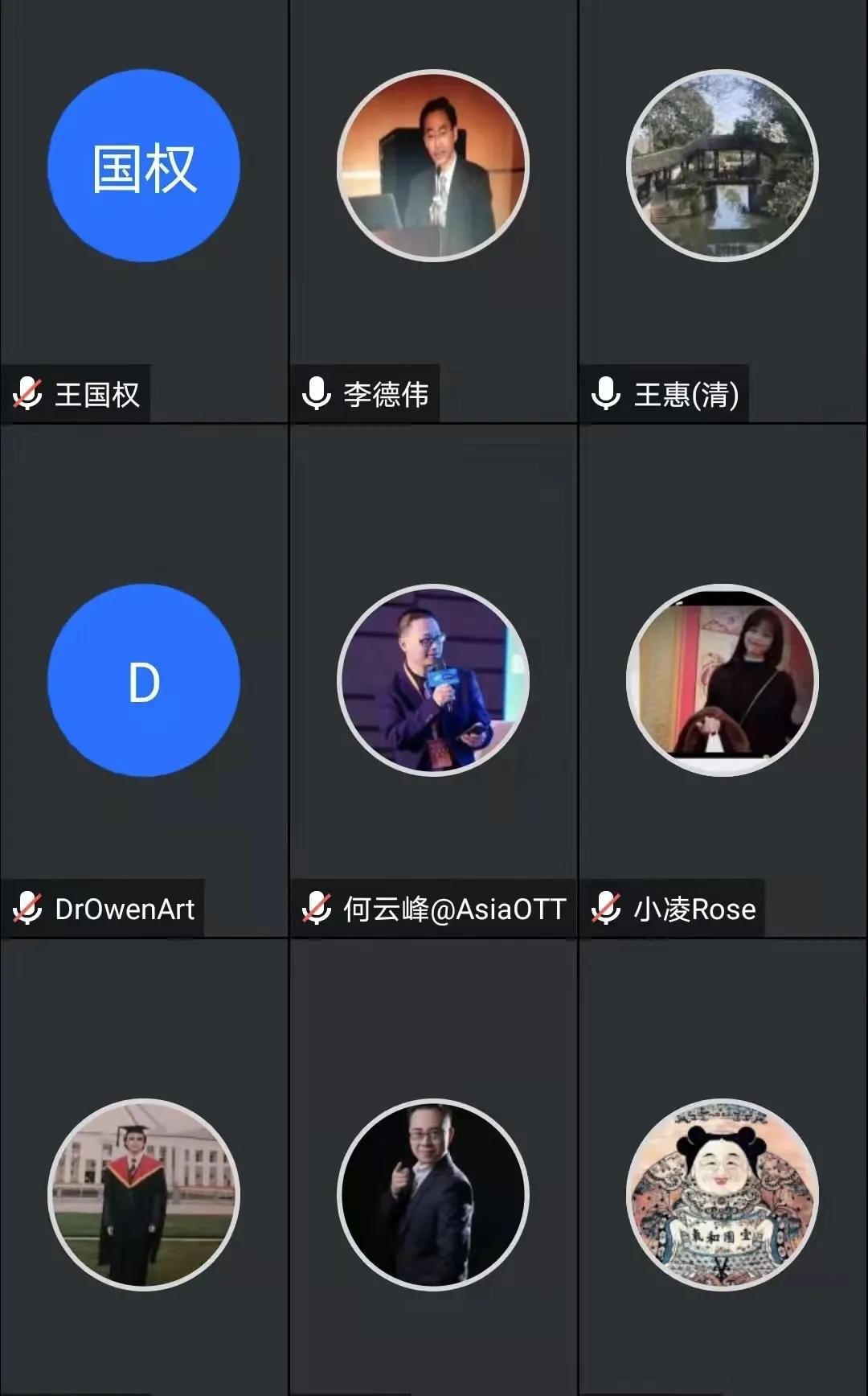Open the tile with dark-suited man avatar

pos(433,1195)
